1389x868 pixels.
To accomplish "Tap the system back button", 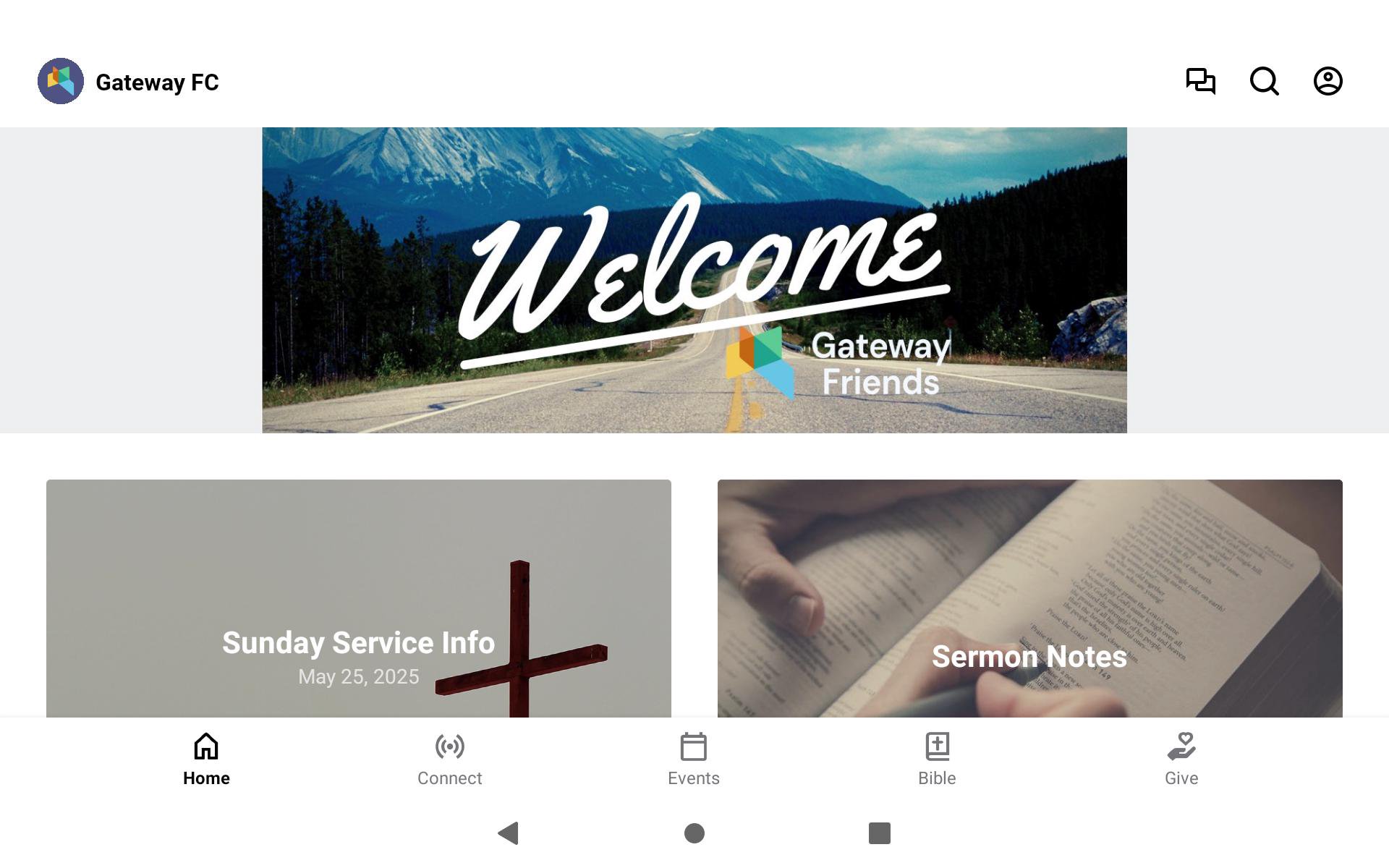I will pyautogui.click(x=509, y=833).
